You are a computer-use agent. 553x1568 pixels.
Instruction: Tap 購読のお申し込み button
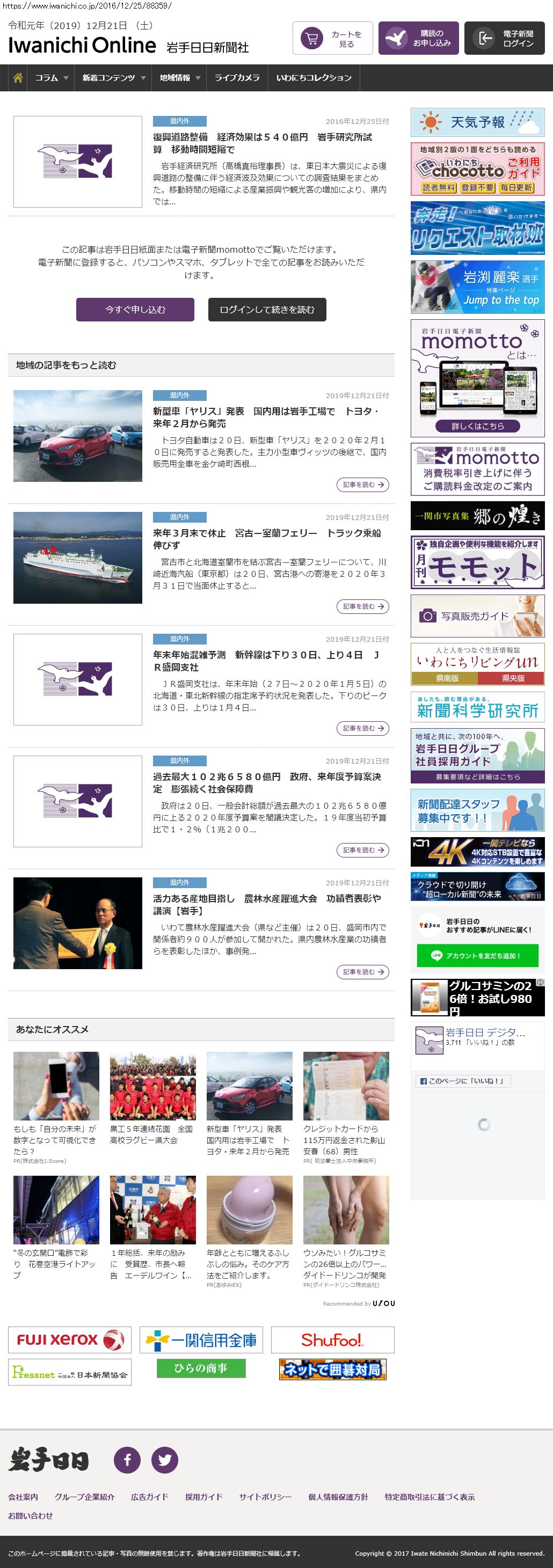click(x=418, y=38)
